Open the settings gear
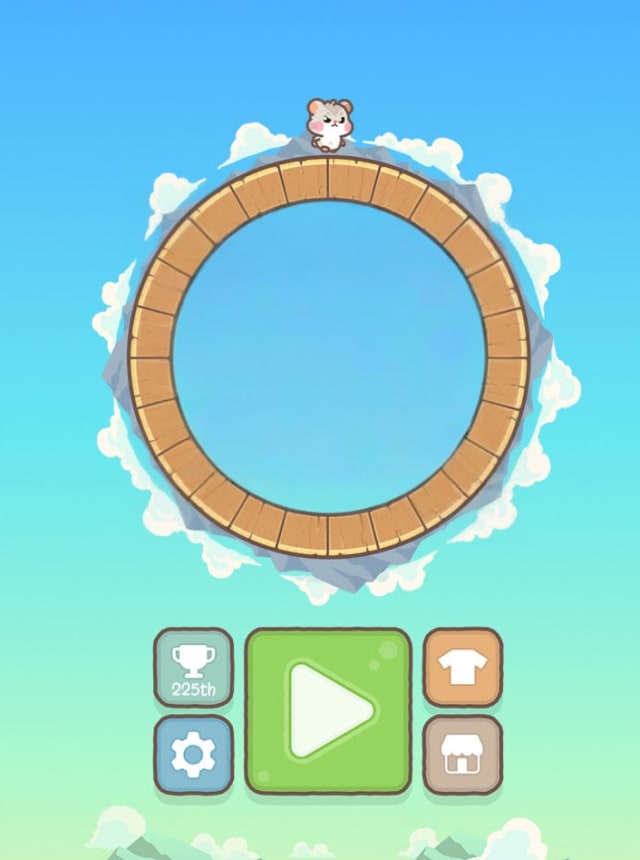Viewport: 640px width, 860px height. pyautogui.click(x=193, y=755)
